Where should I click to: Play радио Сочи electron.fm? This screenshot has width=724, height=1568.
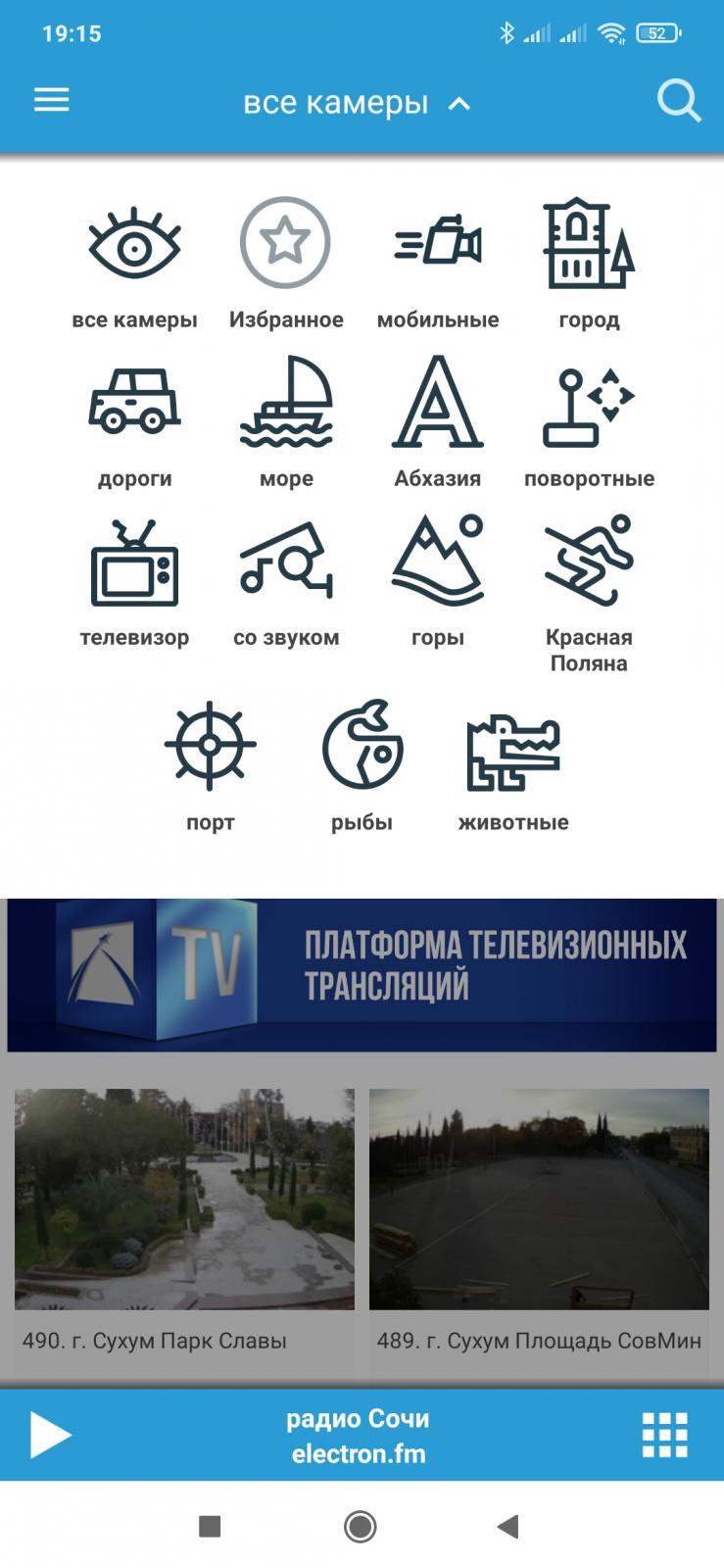point(50,1436)
